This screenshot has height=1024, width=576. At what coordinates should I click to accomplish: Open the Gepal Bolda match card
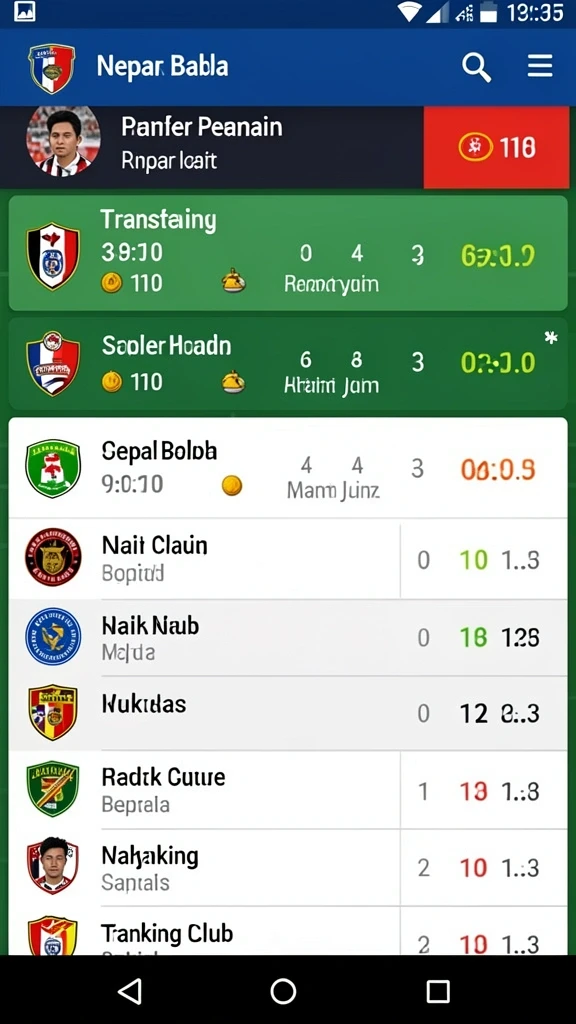(x=288, y=468)
